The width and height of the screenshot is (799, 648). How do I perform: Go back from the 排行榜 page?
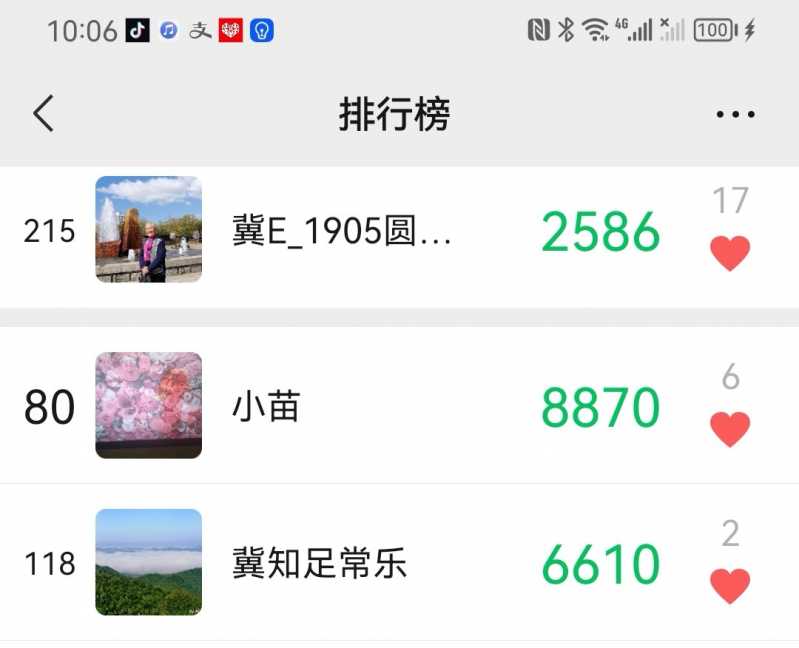(43, 114)
